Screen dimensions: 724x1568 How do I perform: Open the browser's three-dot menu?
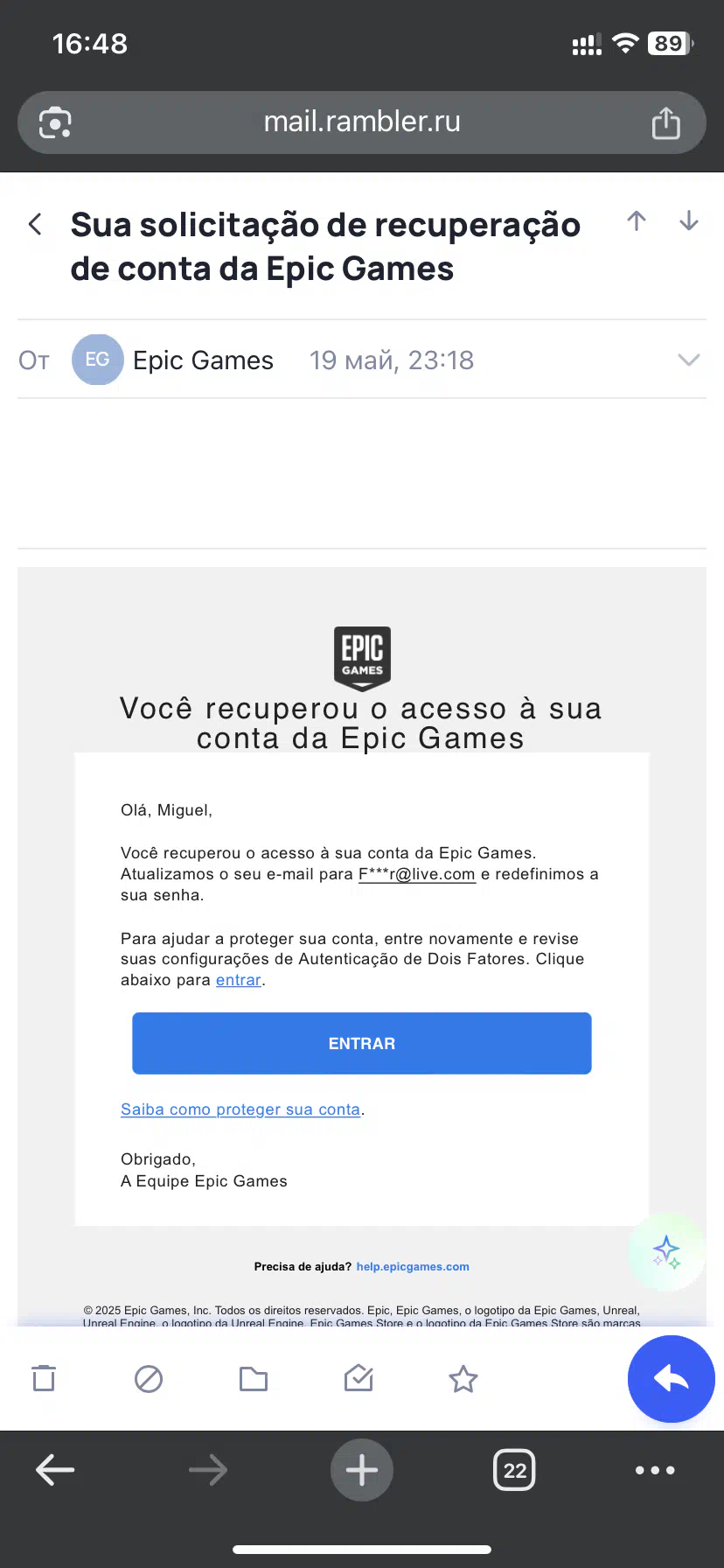[655, 1470]
